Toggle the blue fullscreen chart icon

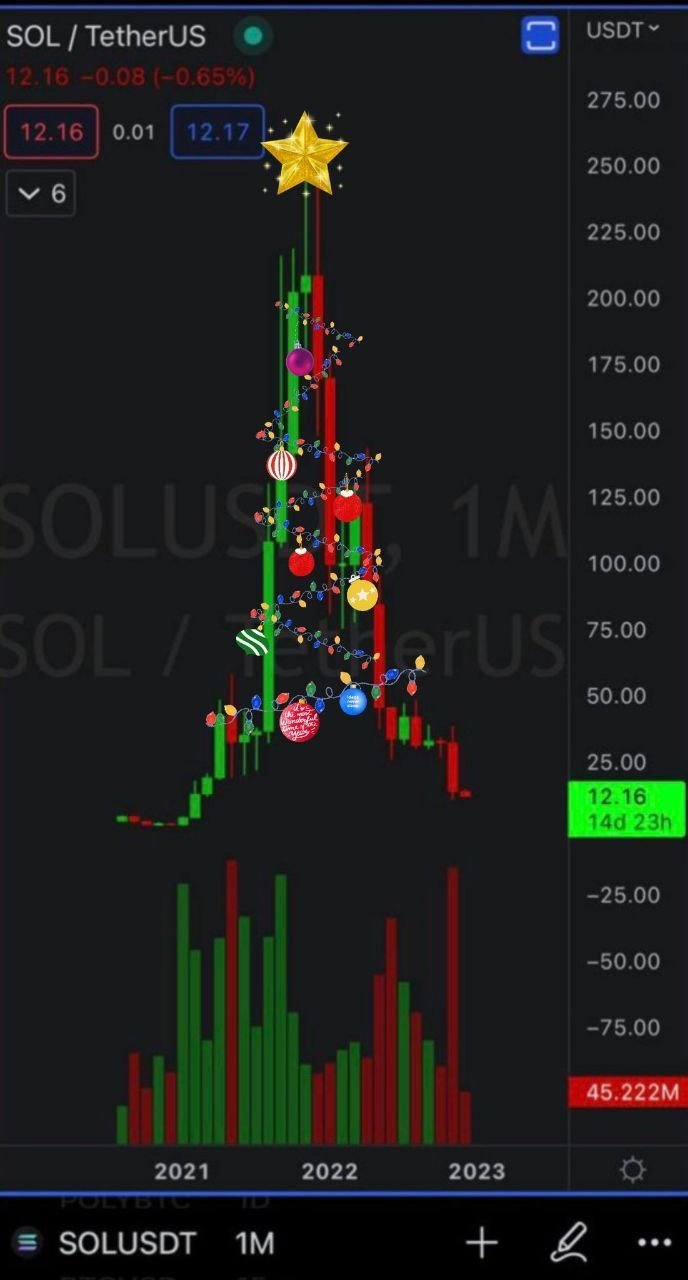pos(540,35)
